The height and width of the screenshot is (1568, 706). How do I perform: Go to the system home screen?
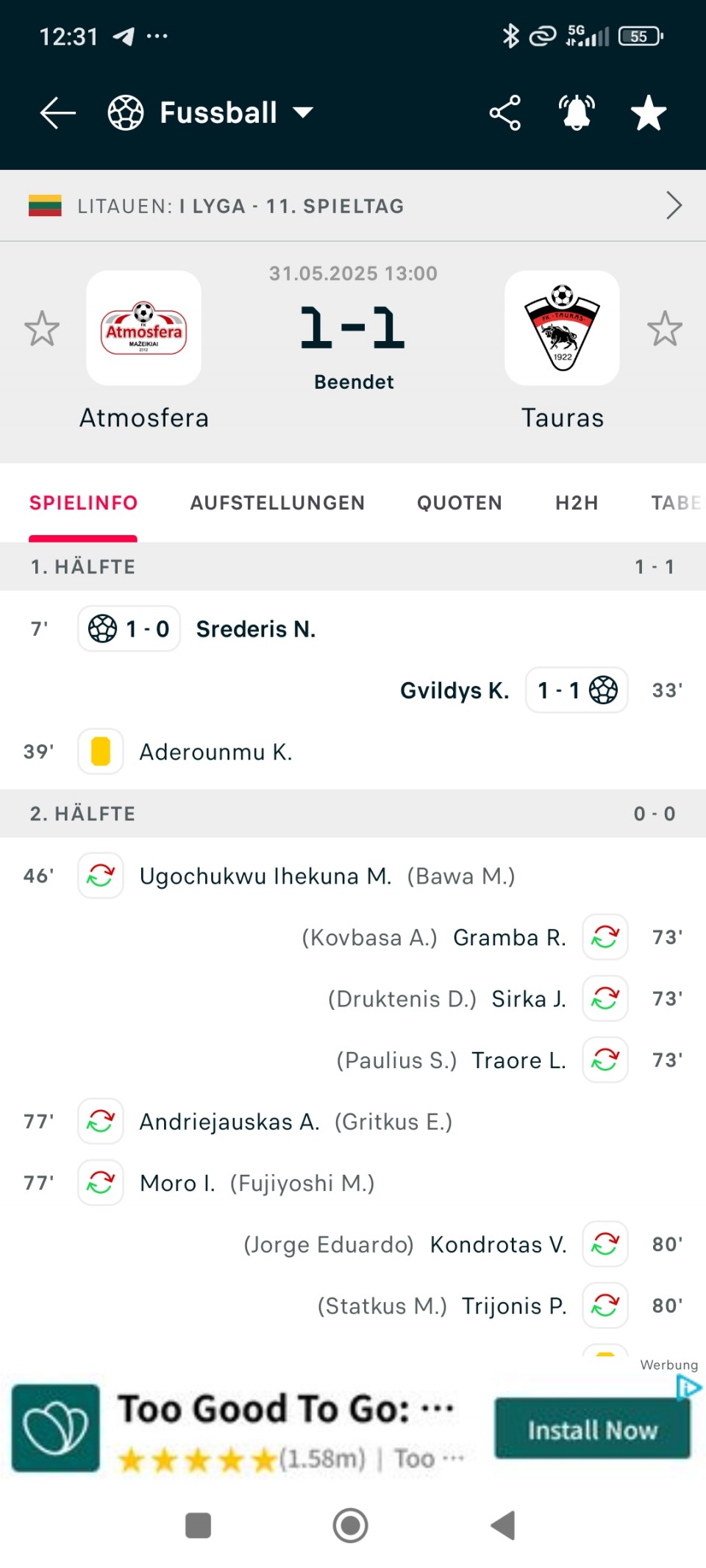[351, 1525]
